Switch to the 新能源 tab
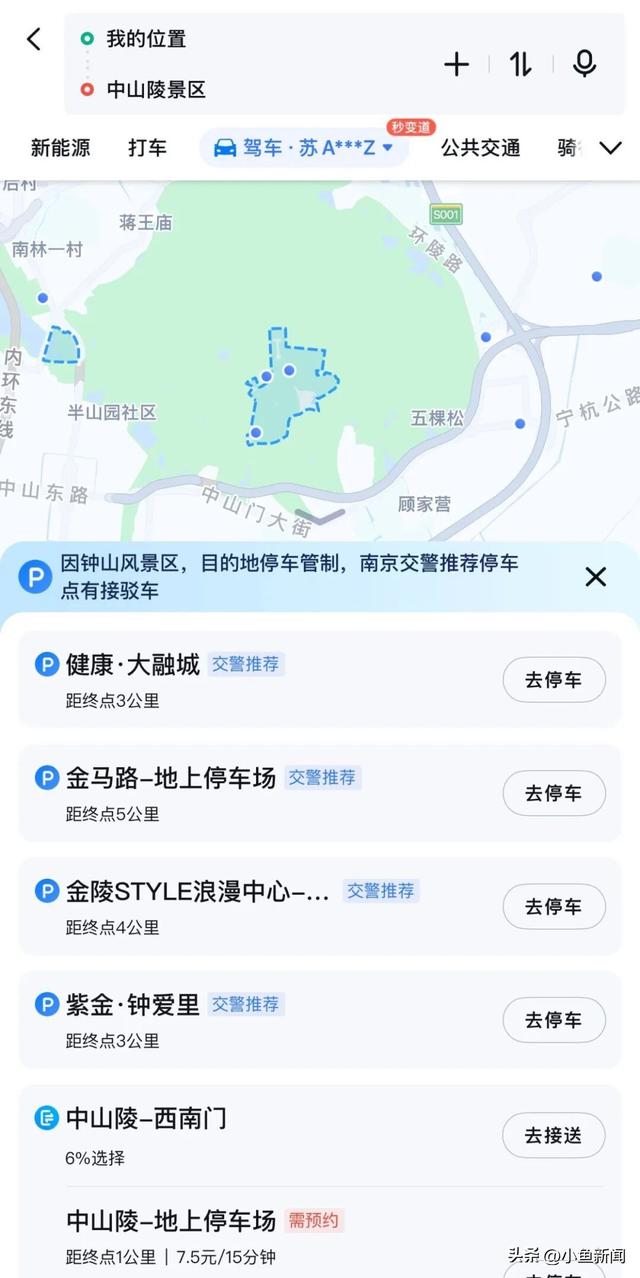 (60, 148)
